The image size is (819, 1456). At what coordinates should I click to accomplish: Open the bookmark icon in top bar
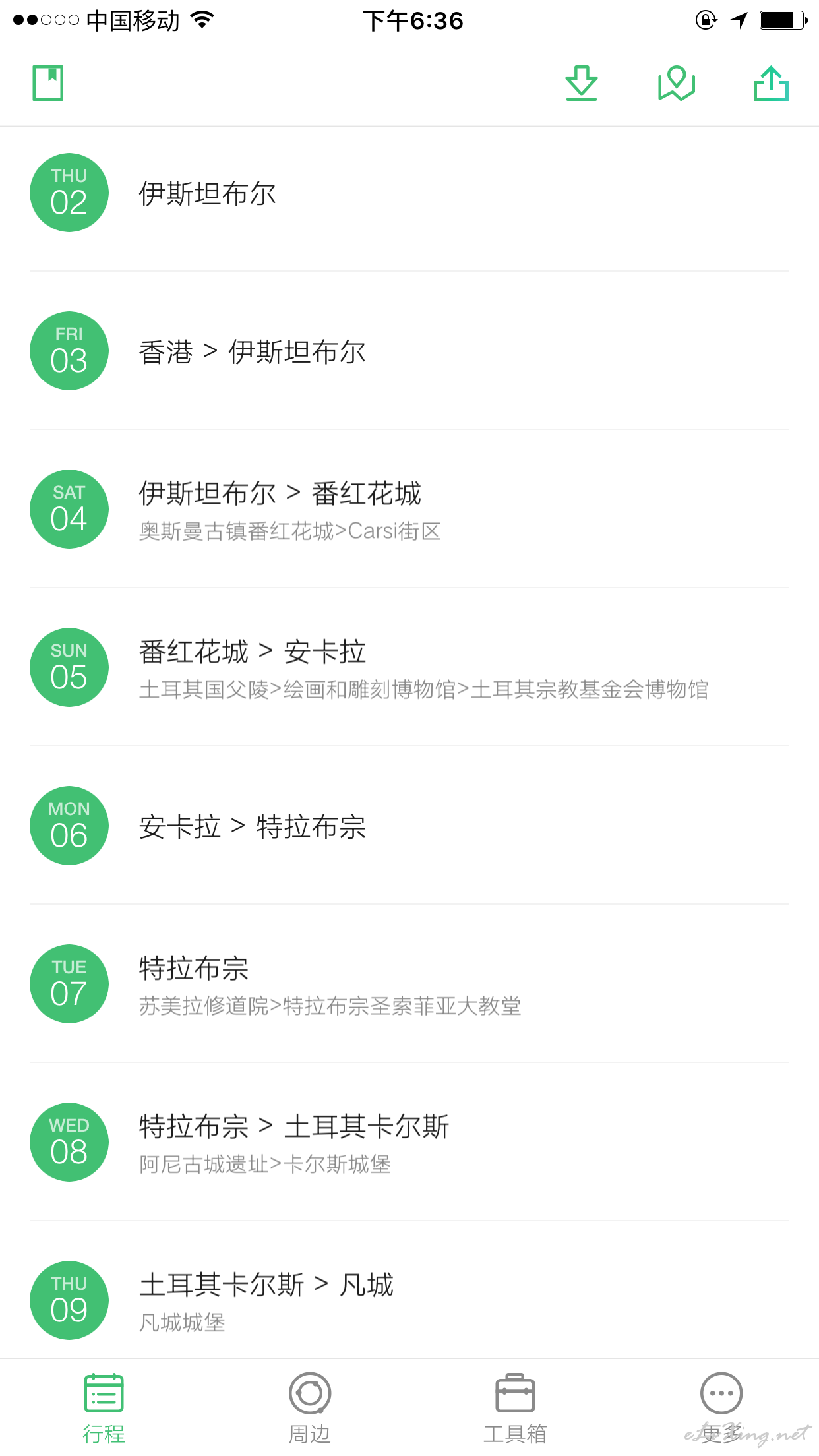click(48, 83)
